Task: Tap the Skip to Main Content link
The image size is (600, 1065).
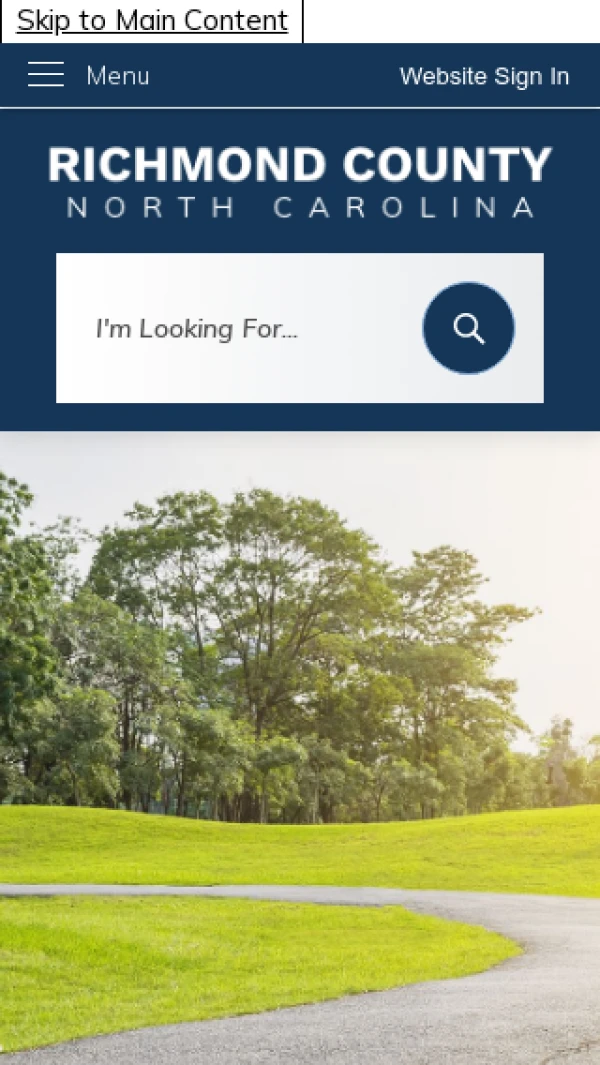Action: (x=152, y=20)
